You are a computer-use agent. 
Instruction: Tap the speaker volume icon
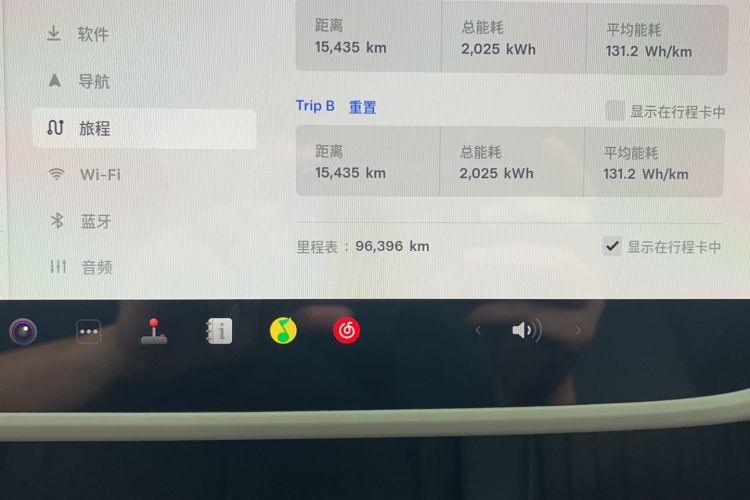(526, 330)
